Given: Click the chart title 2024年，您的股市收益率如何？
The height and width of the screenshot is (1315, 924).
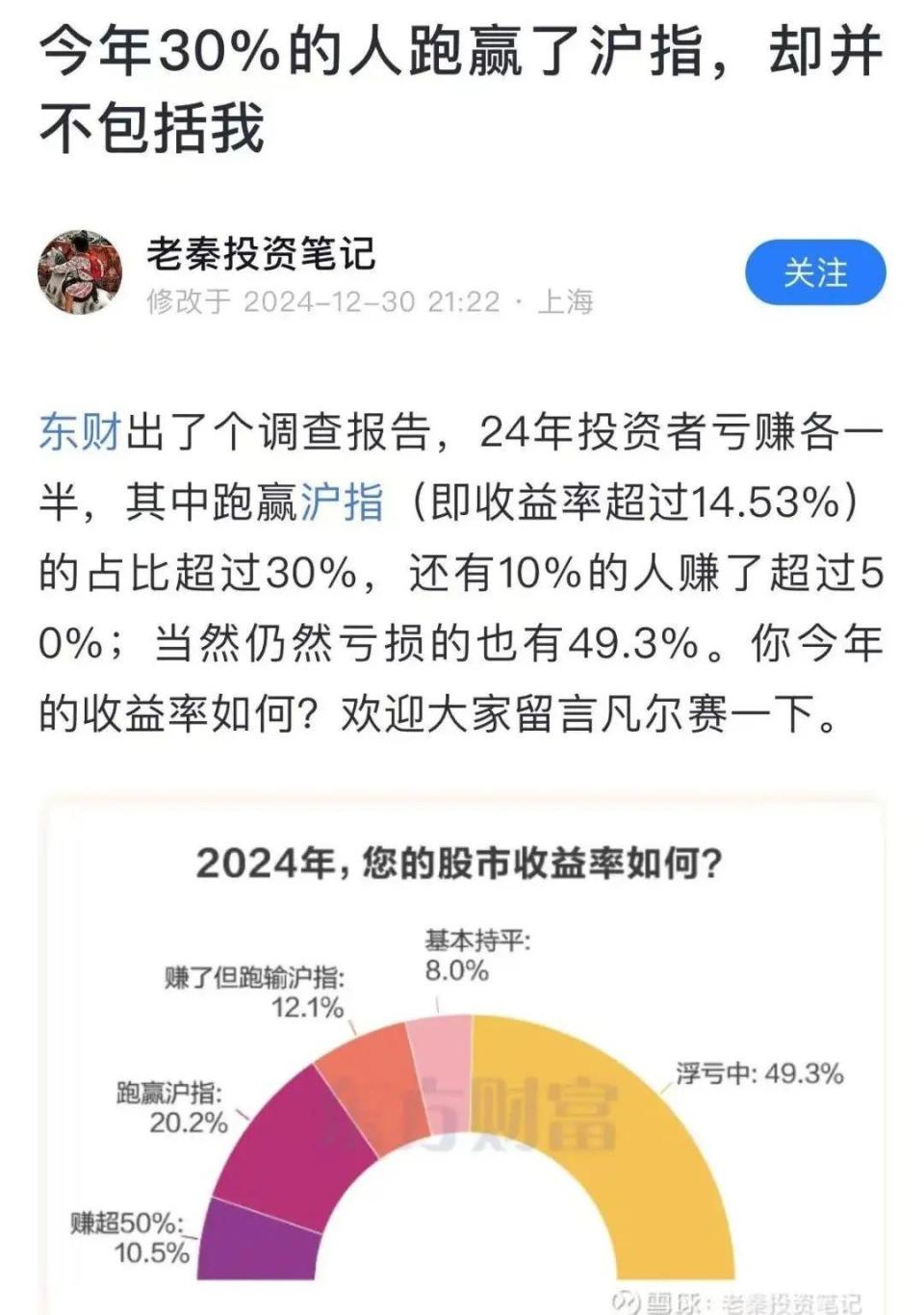Looking at the screenshot, I should 460,864.
